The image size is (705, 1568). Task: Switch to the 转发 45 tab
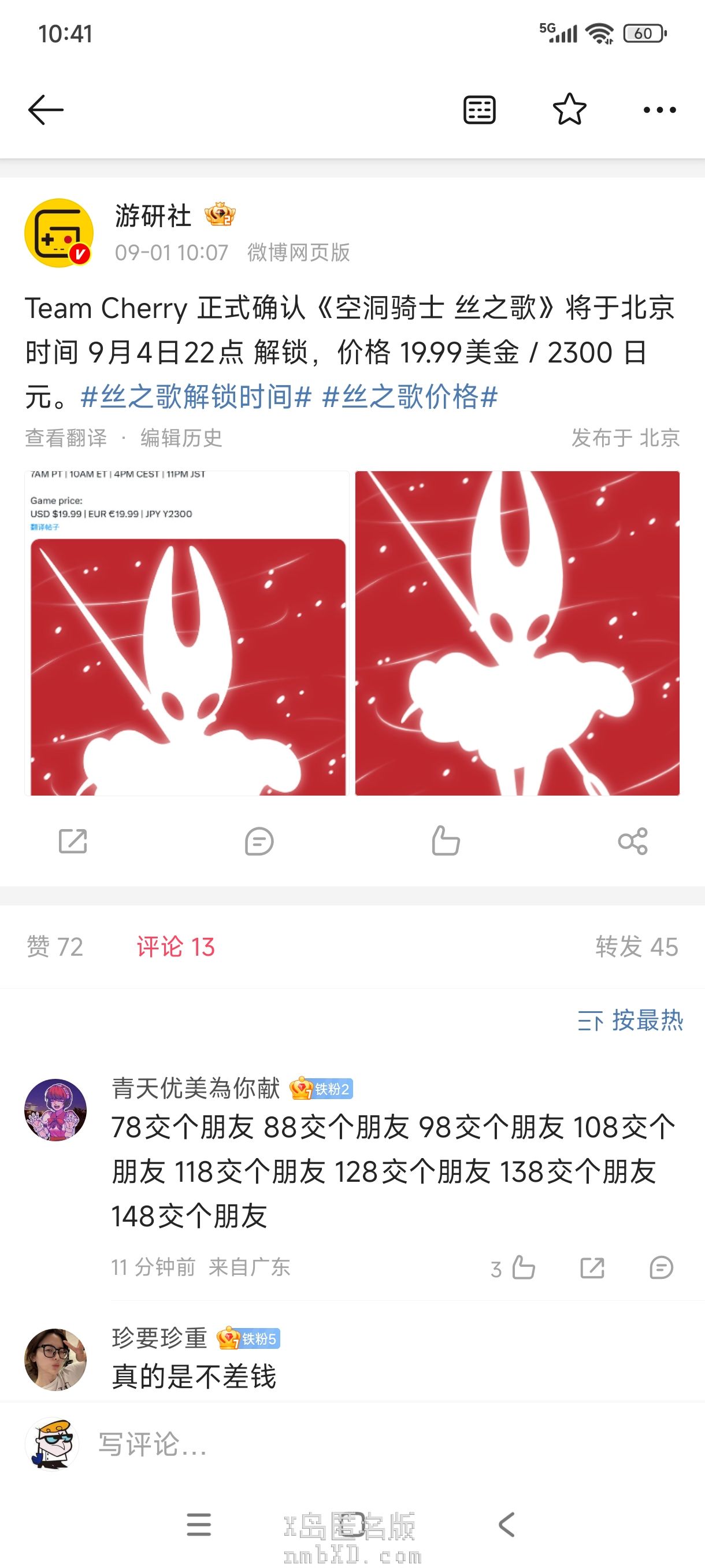(x=636, y=946)
